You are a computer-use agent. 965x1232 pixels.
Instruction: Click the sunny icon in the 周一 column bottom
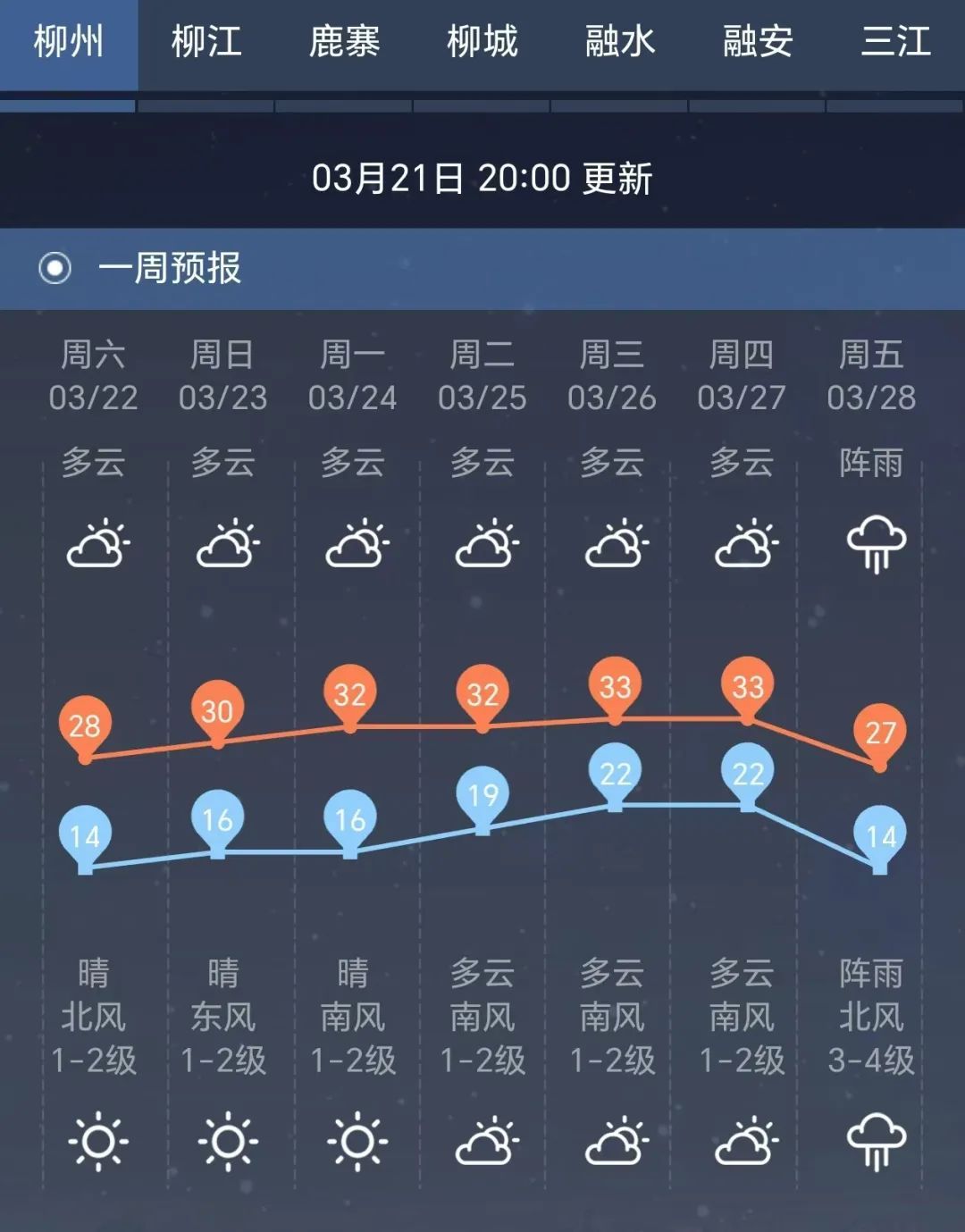[x=357, y=1141]
